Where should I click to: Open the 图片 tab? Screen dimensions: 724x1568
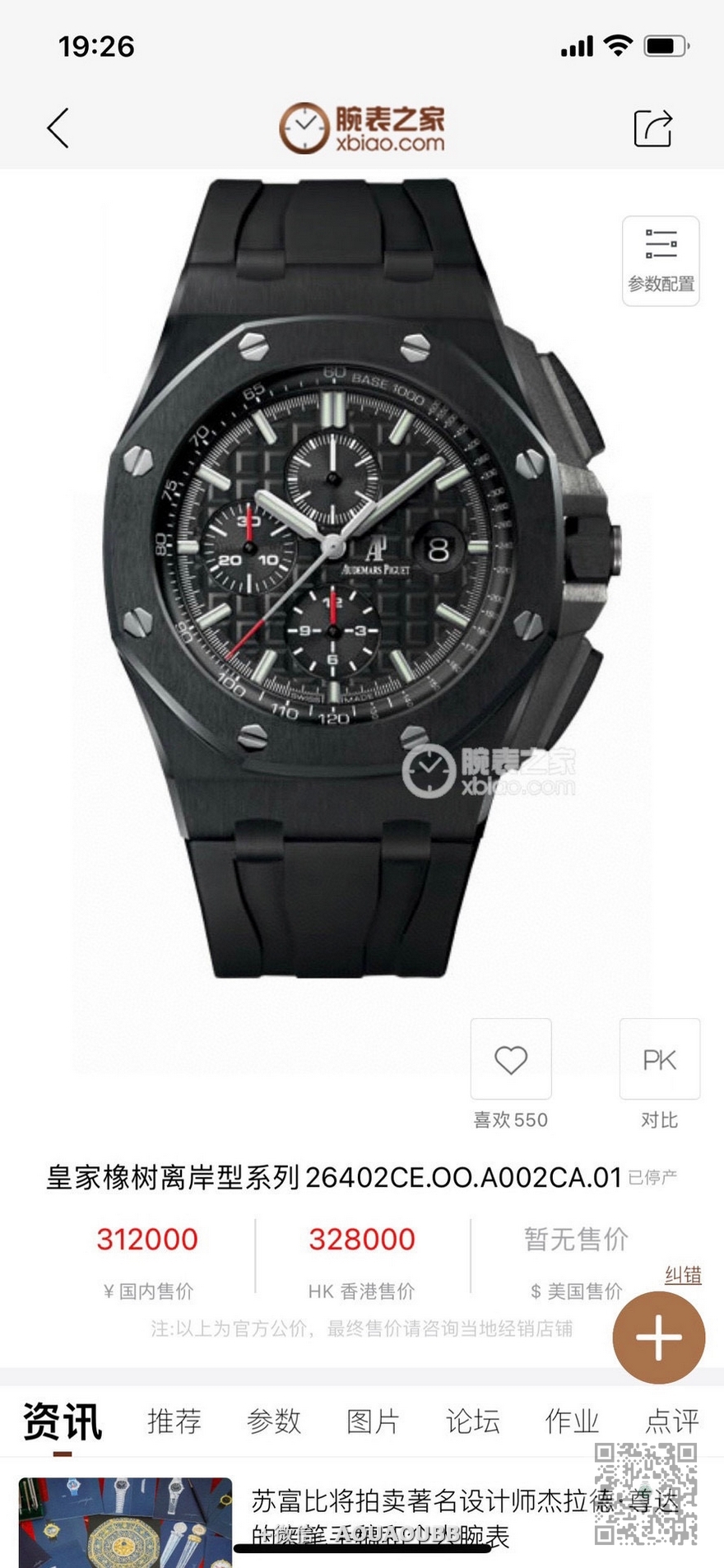[374, 1421]
